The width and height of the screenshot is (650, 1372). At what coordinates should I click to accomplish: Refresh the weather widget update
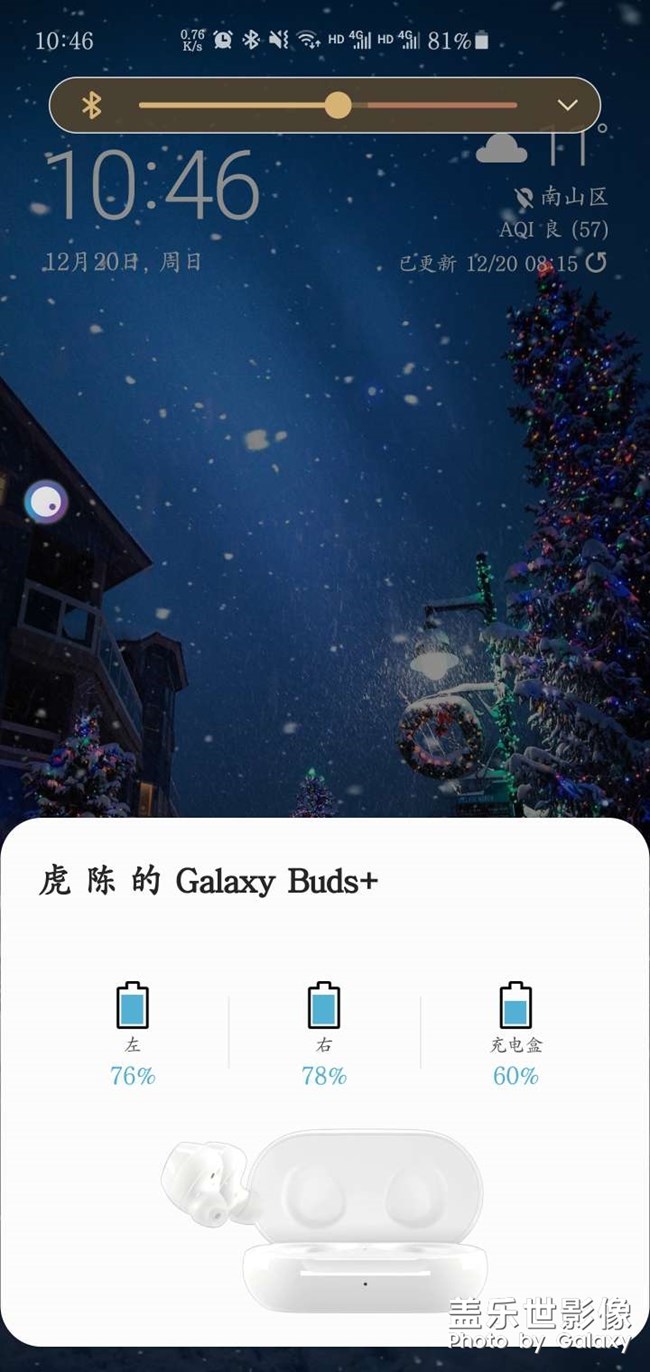coord(596,263)
